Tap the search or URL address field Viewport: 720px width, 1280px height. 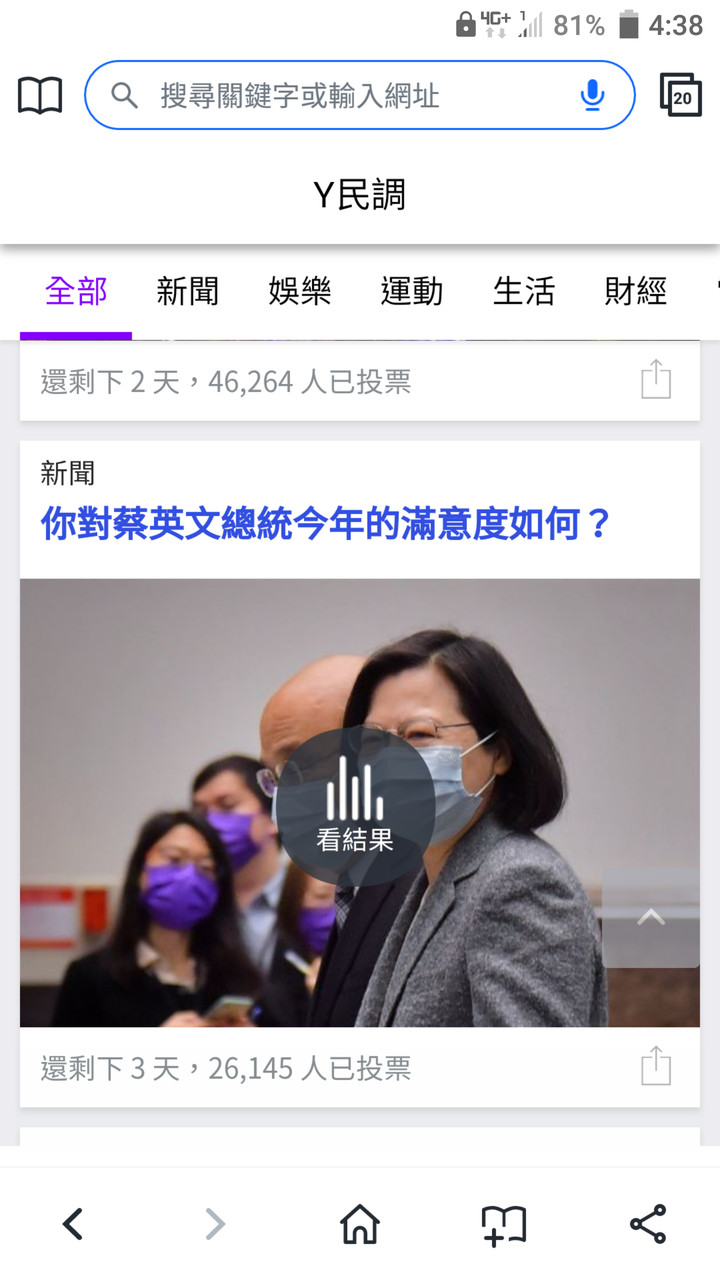359,95
